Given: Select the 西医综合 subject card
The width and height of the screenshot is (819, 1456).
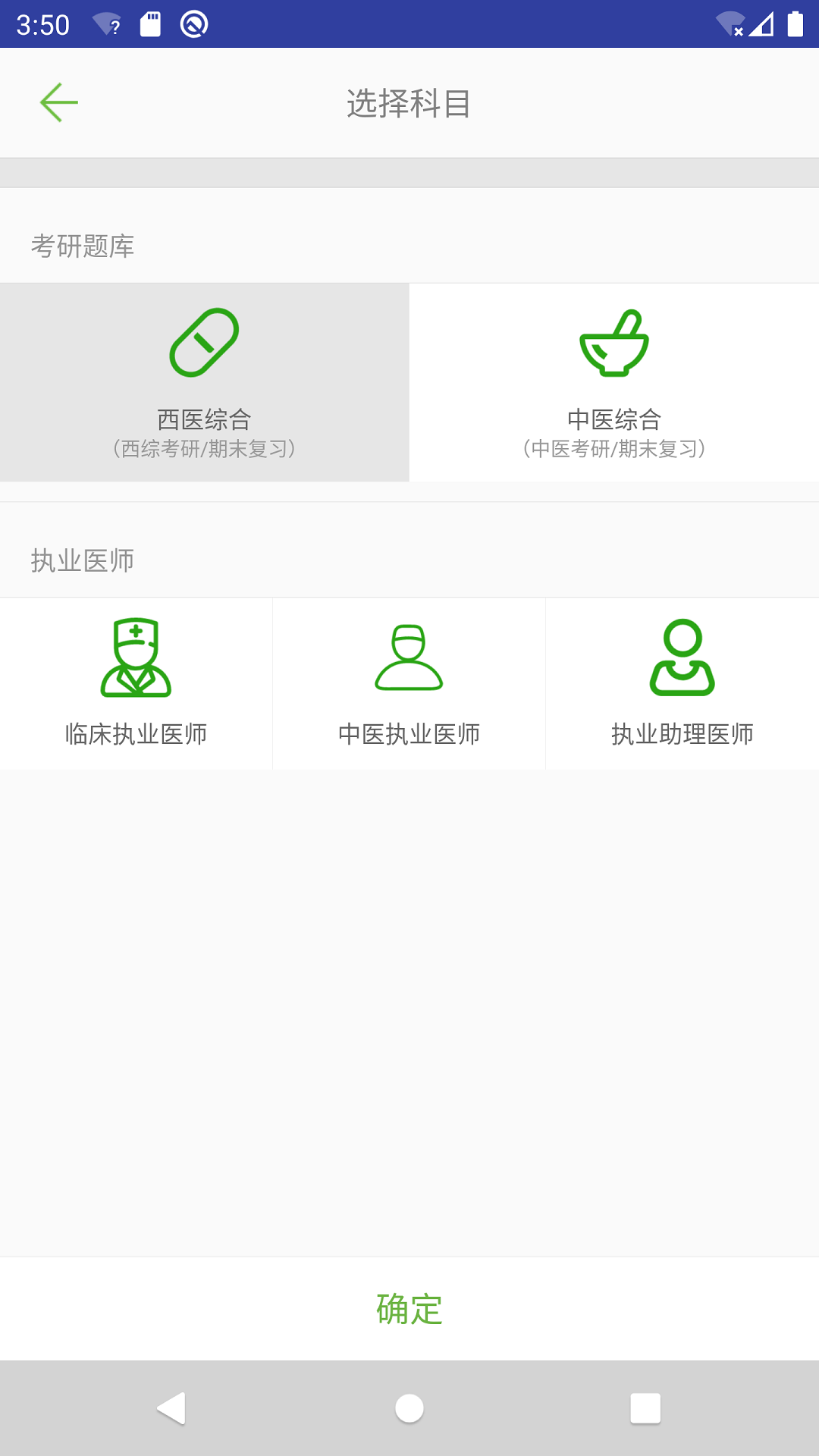Looking at the screenshot, I should 205,381.
